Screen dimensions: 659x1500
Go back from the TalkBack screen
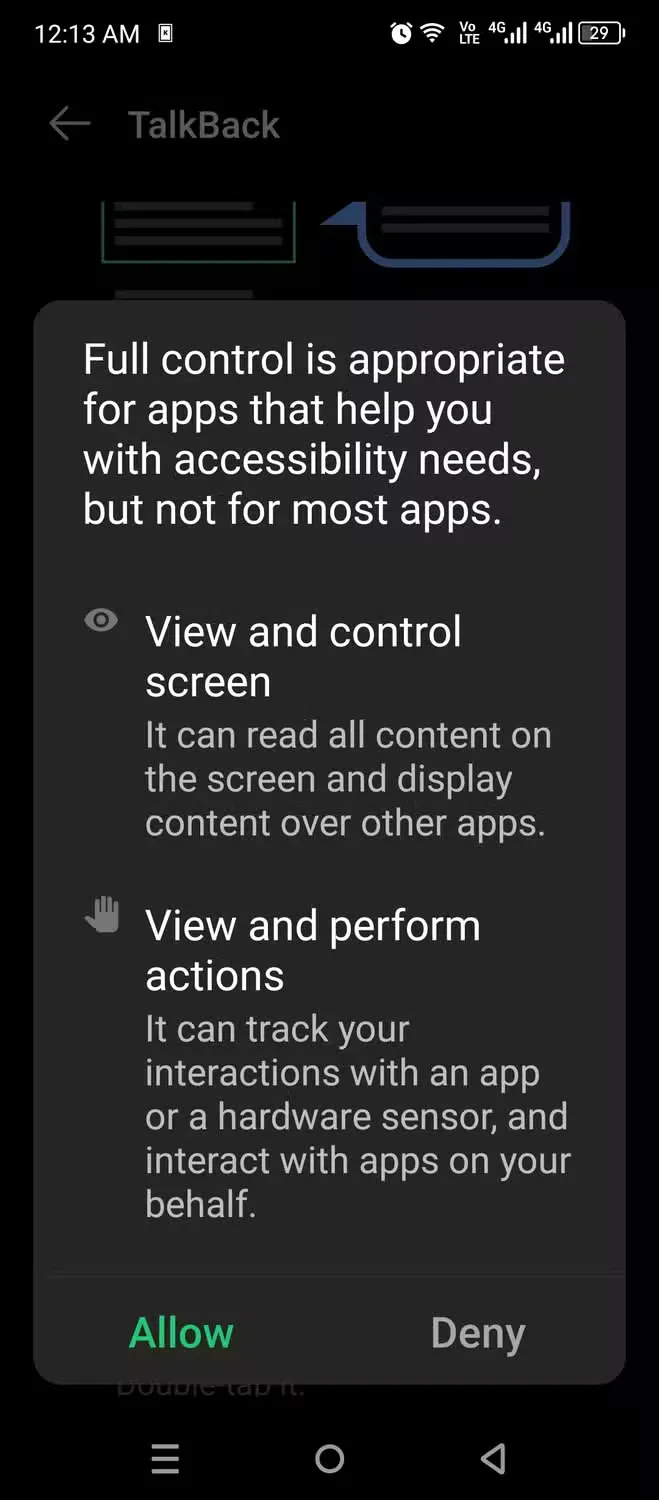69,125
